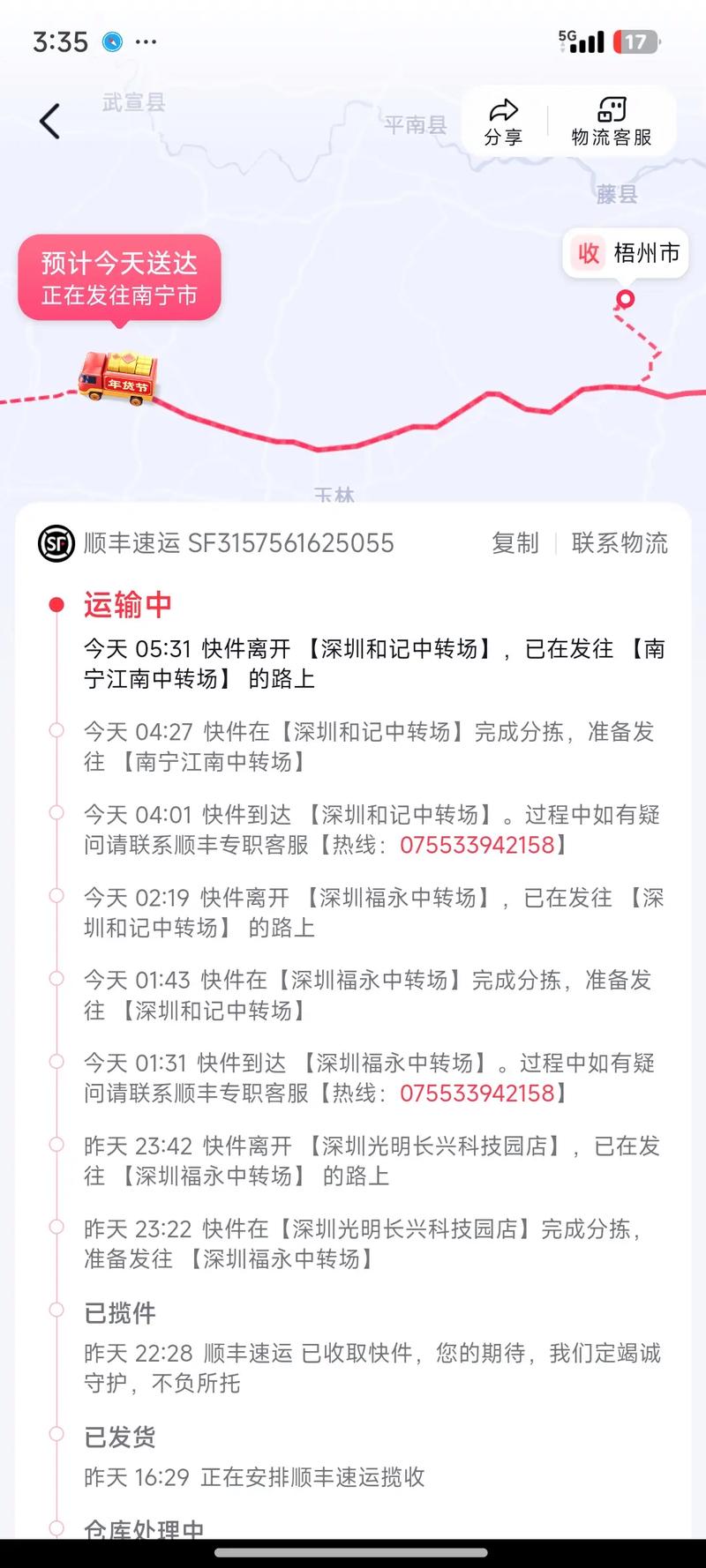
Task: Tap the blue location arrow in status bar
Action: click(111, 42)
